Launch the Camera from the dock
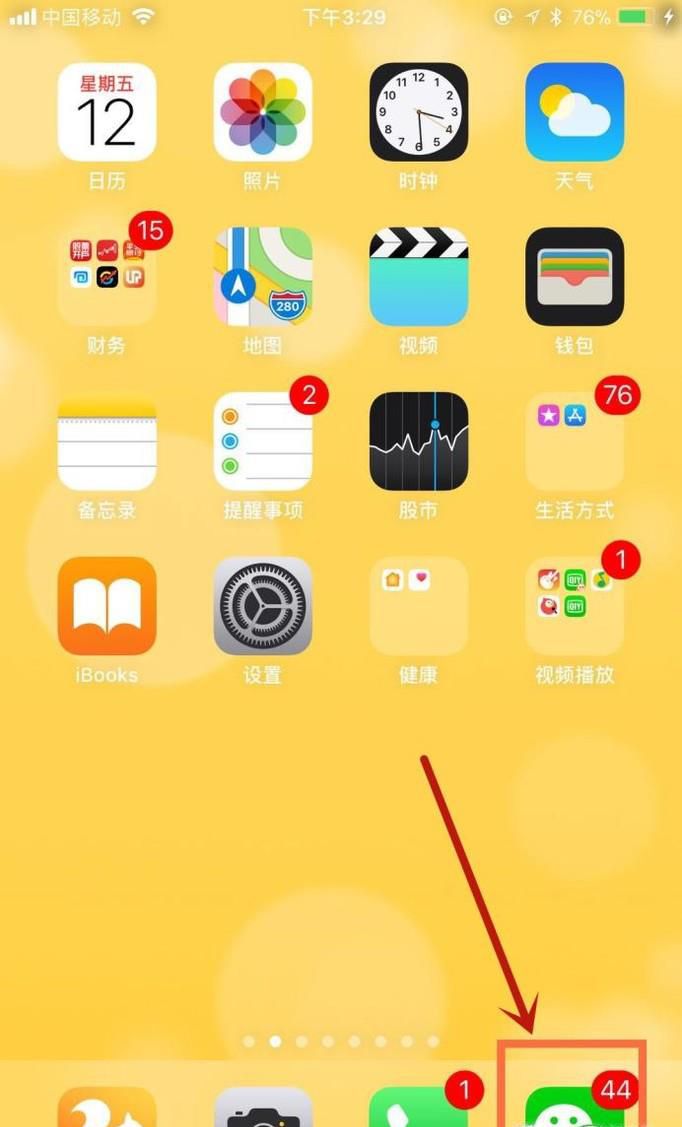 [263, 1108]
